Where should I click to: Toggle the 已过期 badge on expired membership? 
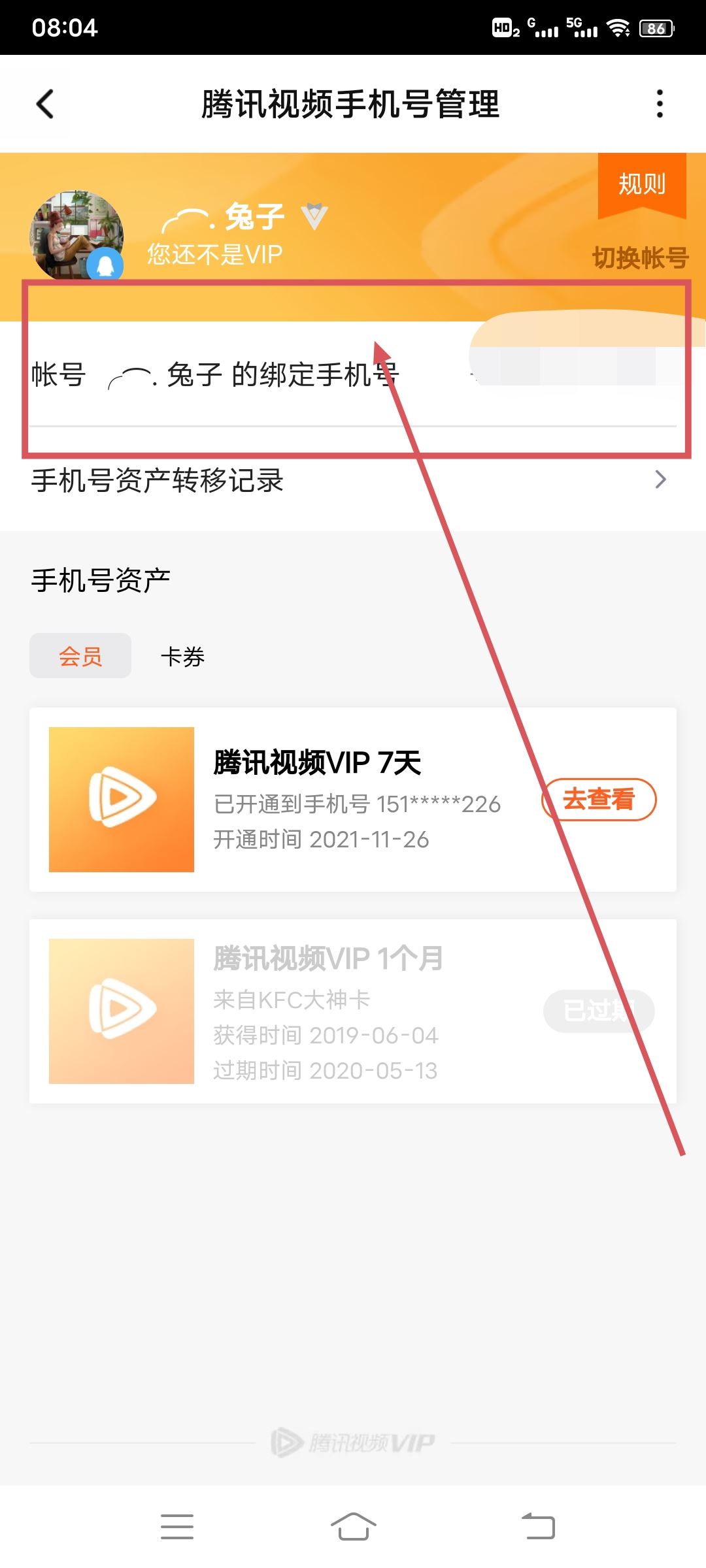pyautogui.click(x=598, y=1009)
